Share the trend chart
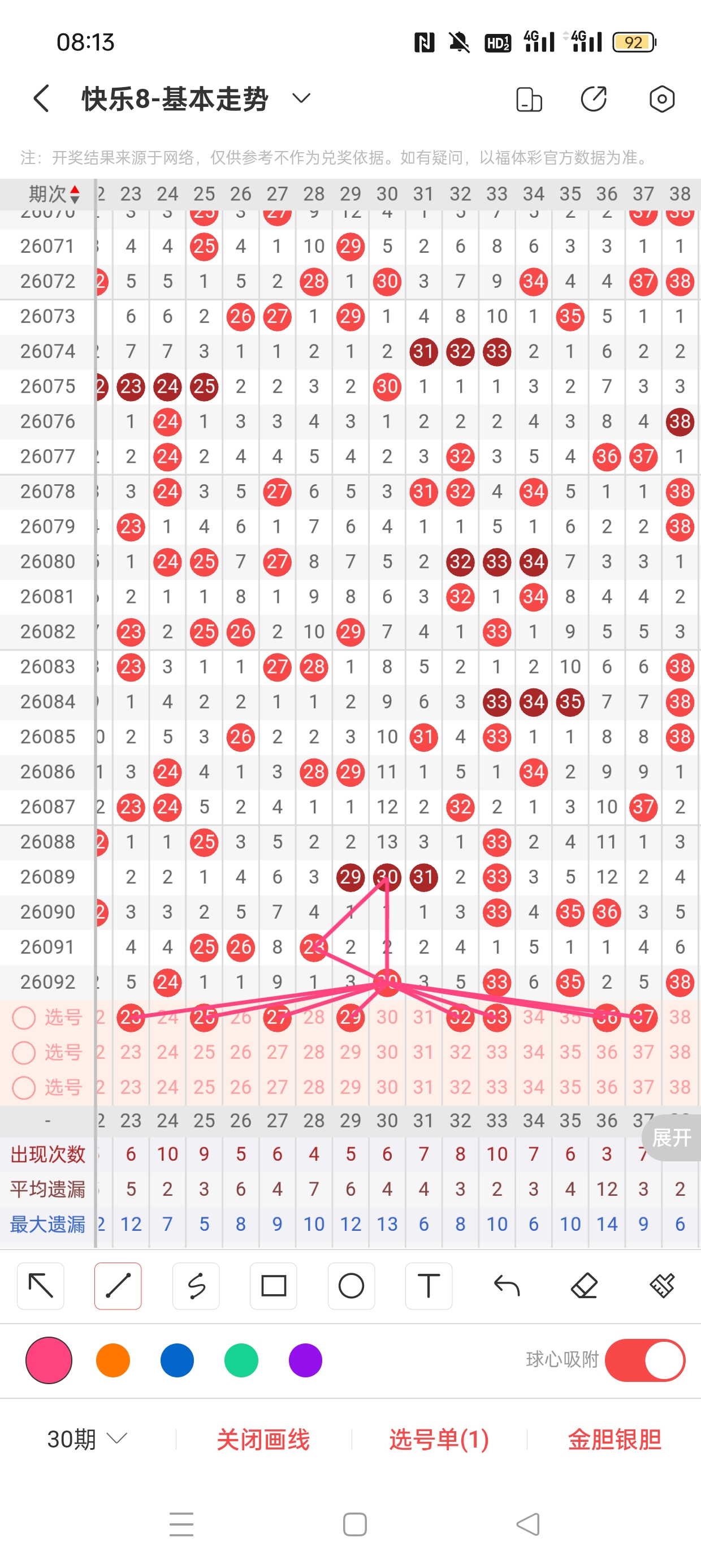 click(x=594, y=98)
